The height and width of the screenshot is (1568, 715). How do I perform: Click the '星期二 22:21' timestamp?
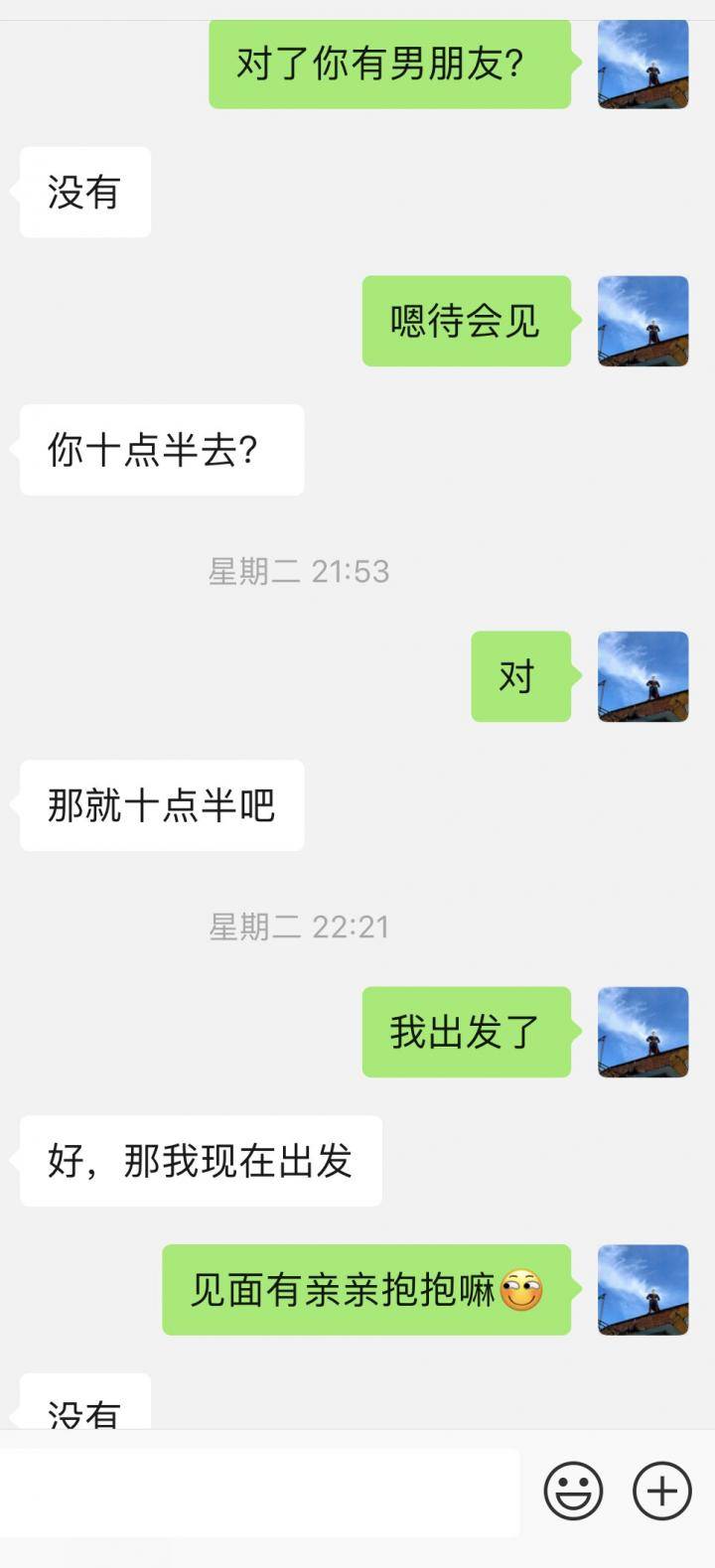pos(298,927)
